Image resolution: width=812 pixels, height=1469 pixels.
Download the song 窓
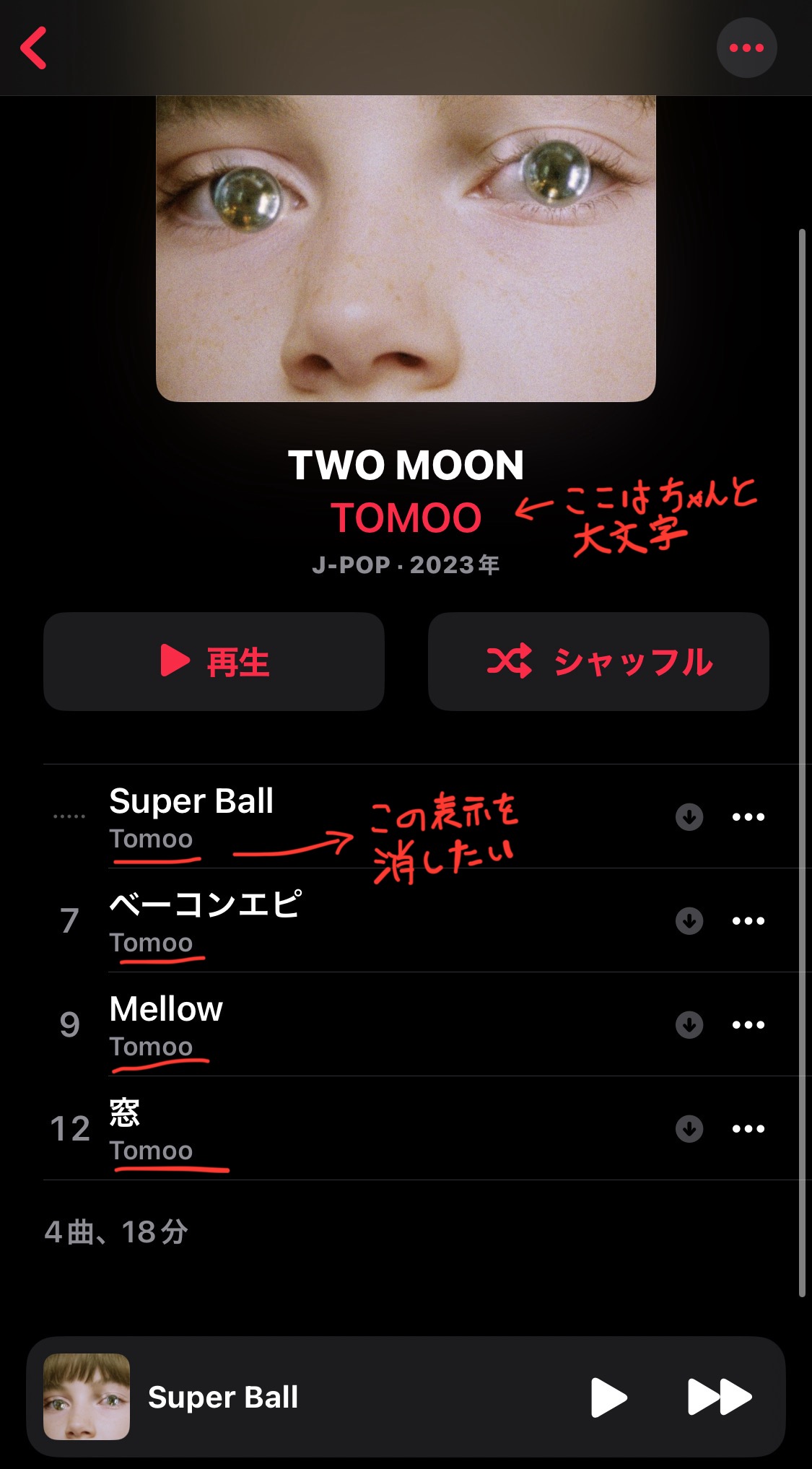(x=689, y=1128)
